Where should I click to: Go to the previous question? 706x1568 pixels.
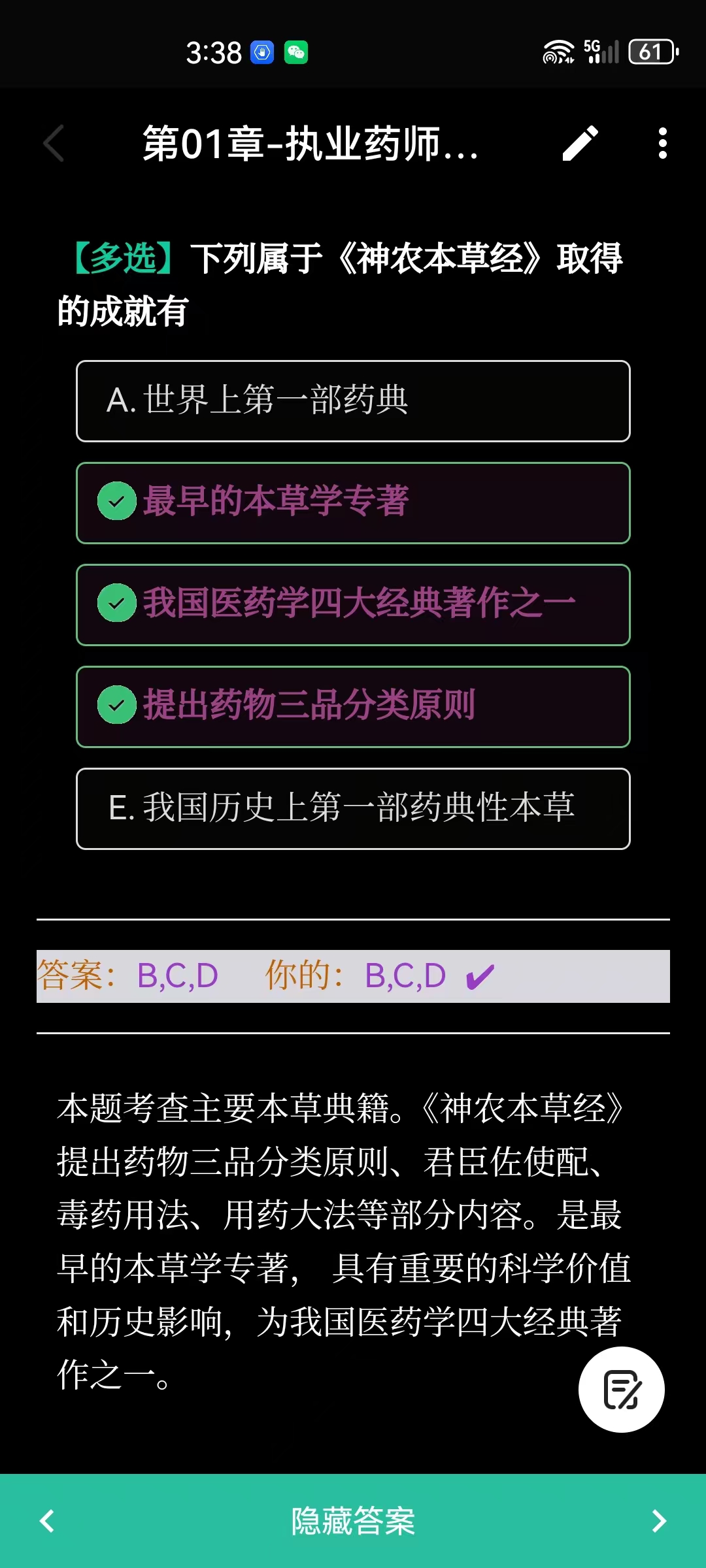47,1521
